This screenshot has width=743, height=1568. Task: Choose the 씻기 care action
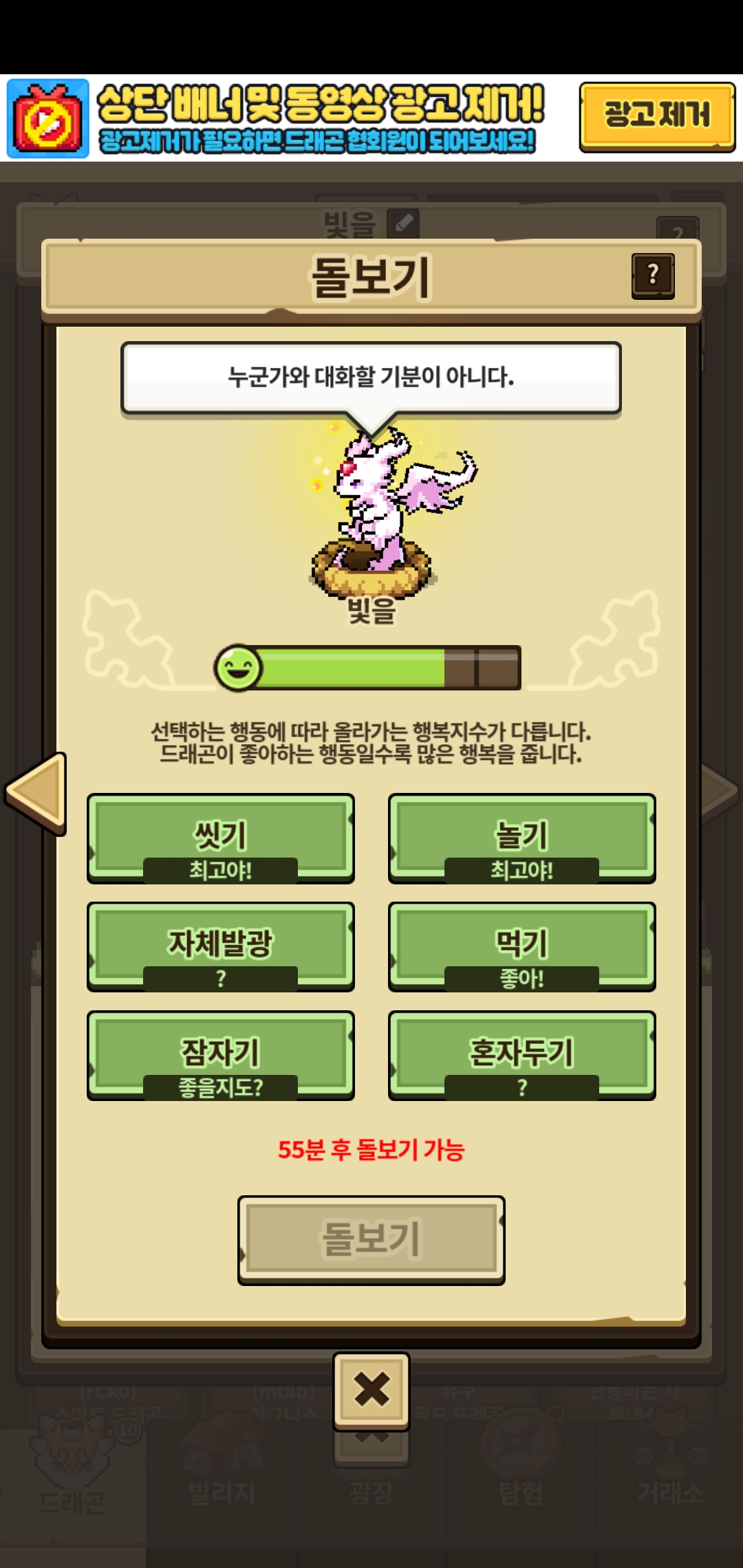pyautogui.click(x=221, y=838)
